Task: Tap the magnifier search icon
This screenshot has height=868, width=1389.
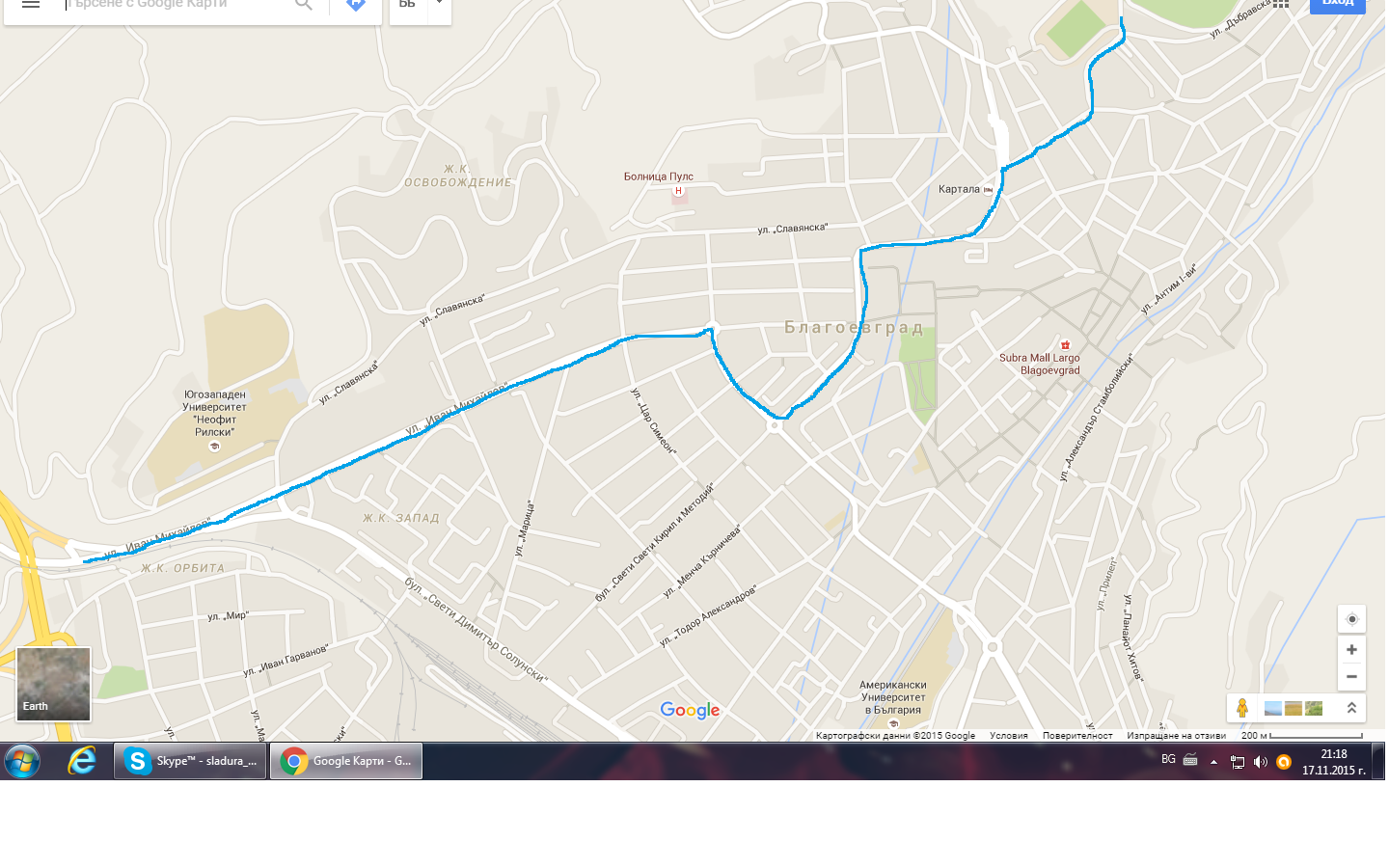Action: 304,5
